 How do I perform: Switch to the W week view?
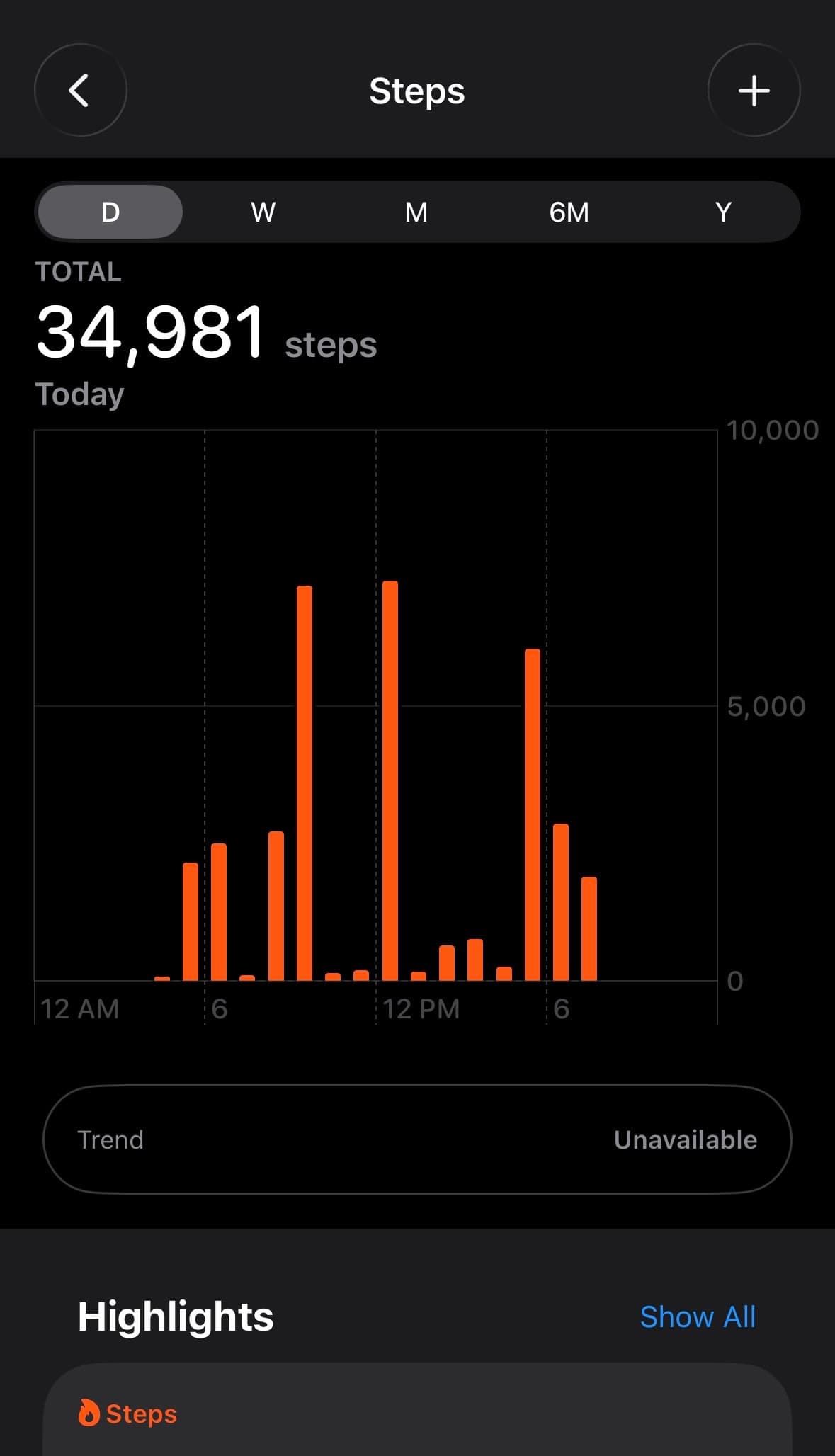[263, 211]
